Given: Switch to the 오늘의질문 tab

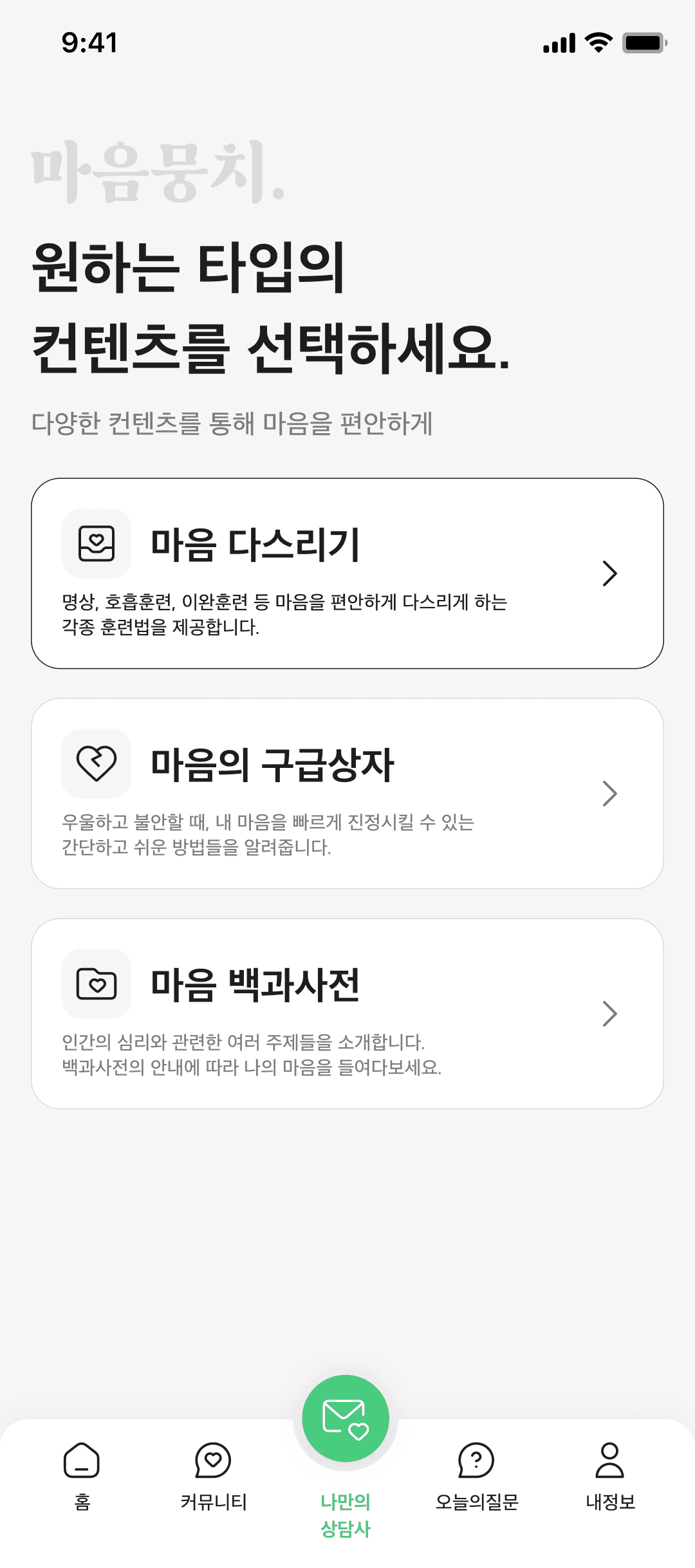Looking at the screenshot, I should pyautogui.click(x=476, y=1474).
